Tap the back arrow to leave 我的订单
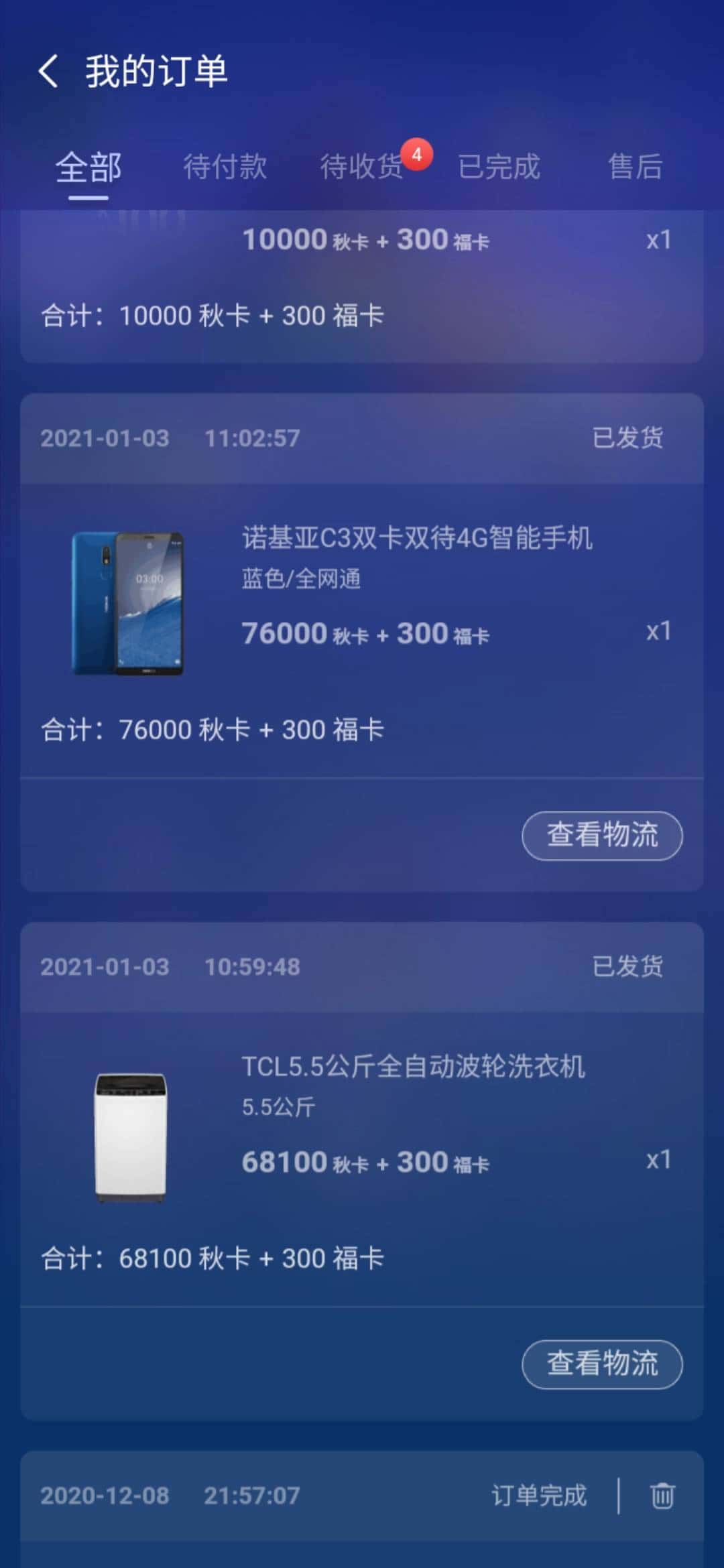This screenshot has width=724, height=1568. point(48,72)
